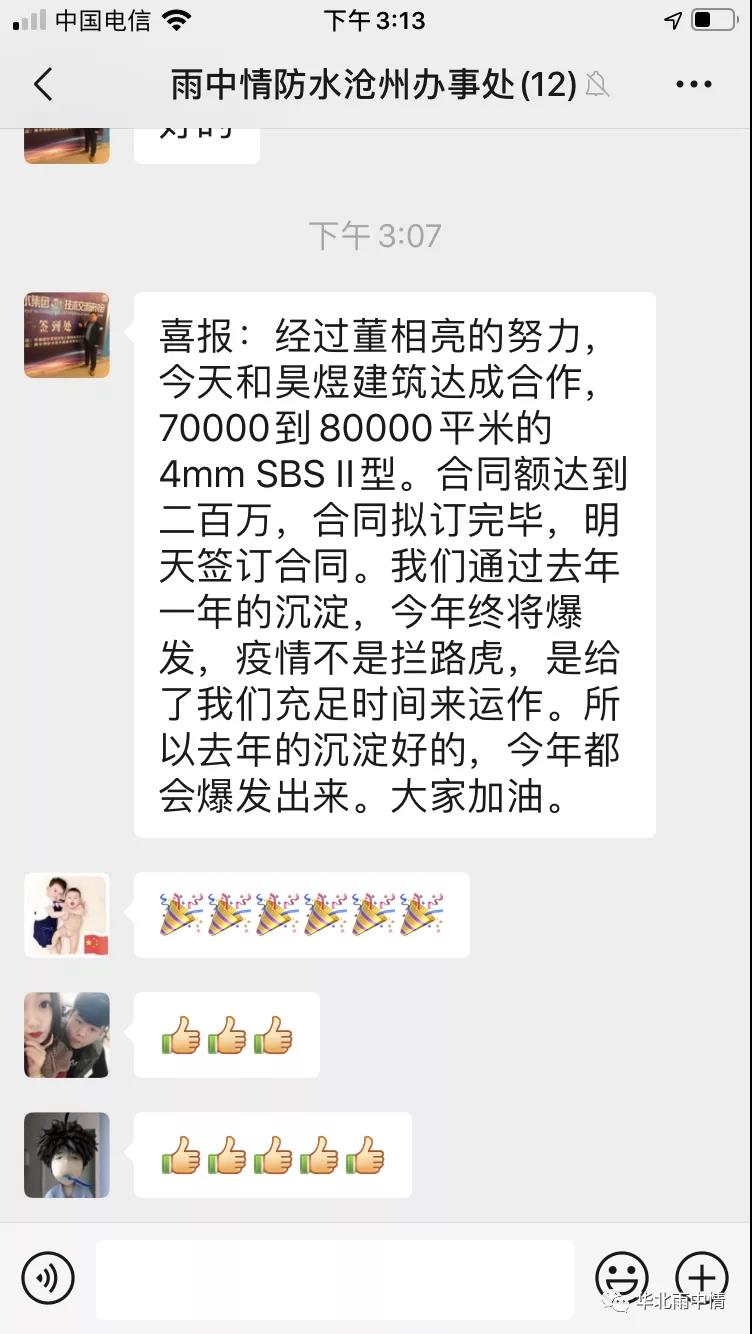This screenshot has height=1334, width=752.
Task: View profile of the 喜报 message sender
Action: (x=67, y=335)
